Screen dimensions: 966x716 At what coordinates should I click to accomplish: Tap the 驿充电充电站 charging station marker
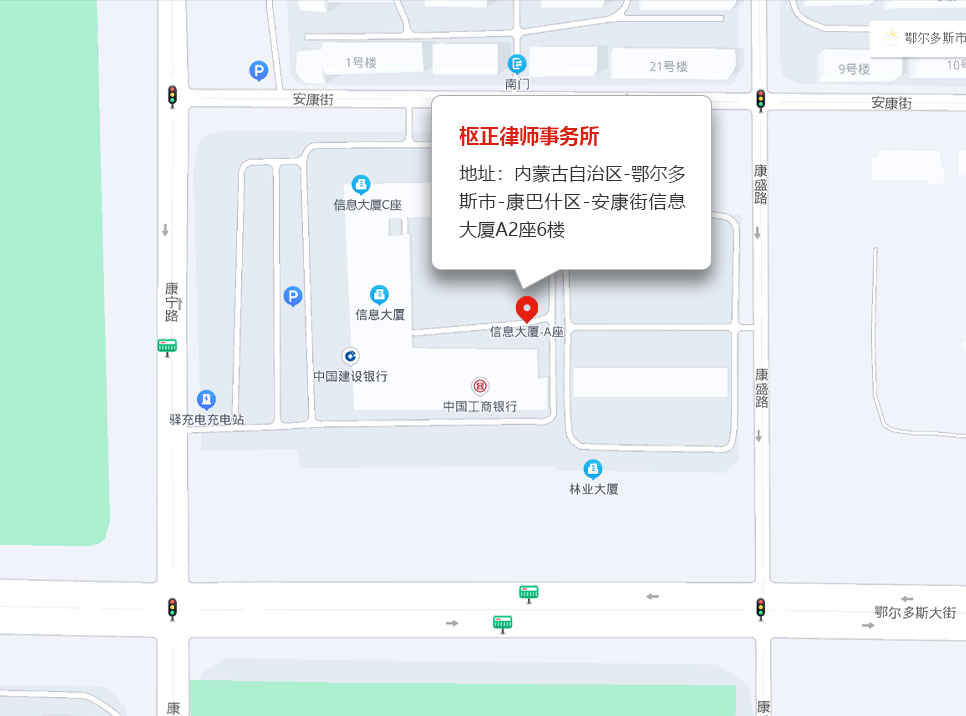click(x=206, y=400)
